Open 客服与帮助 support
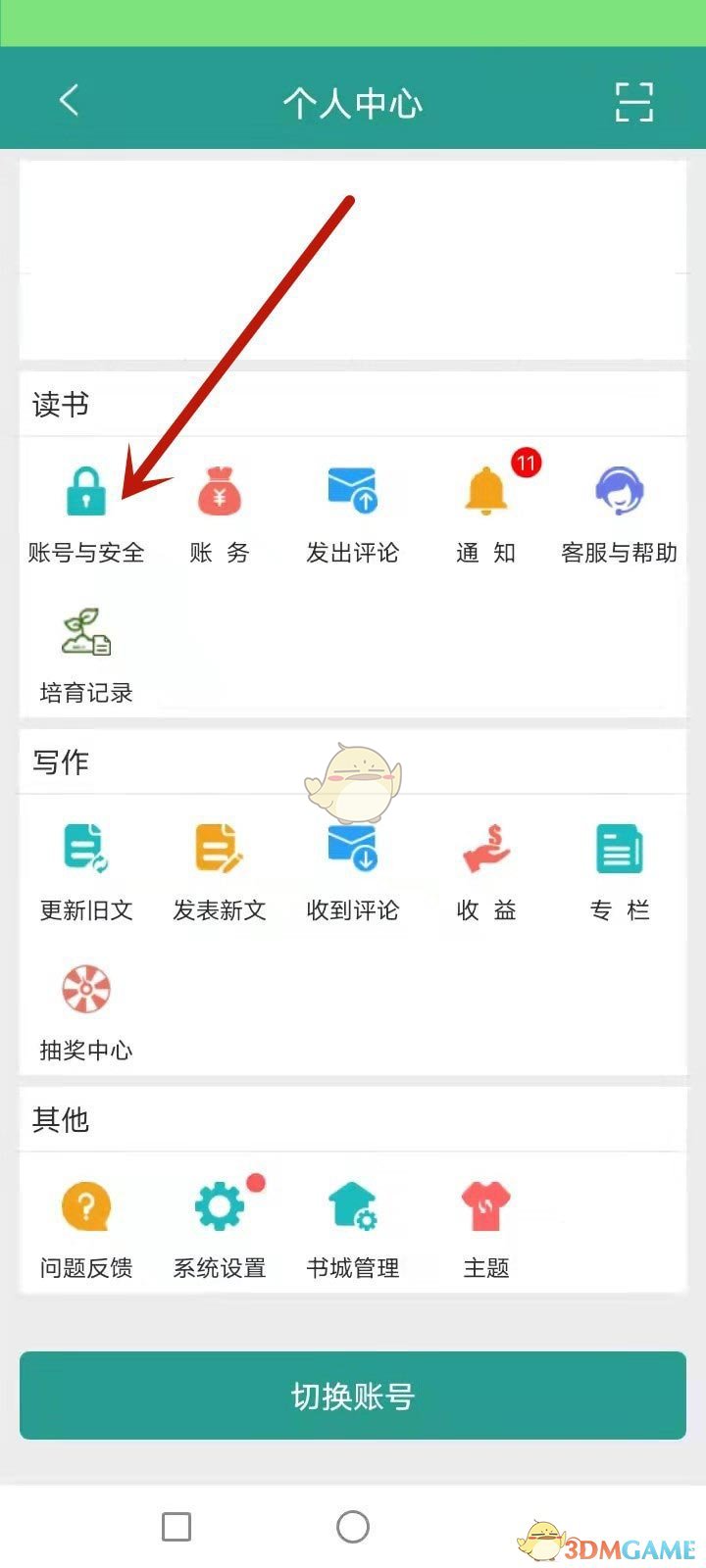The height and width of the screenshot is (1568, 706). [x=619, y=512]
